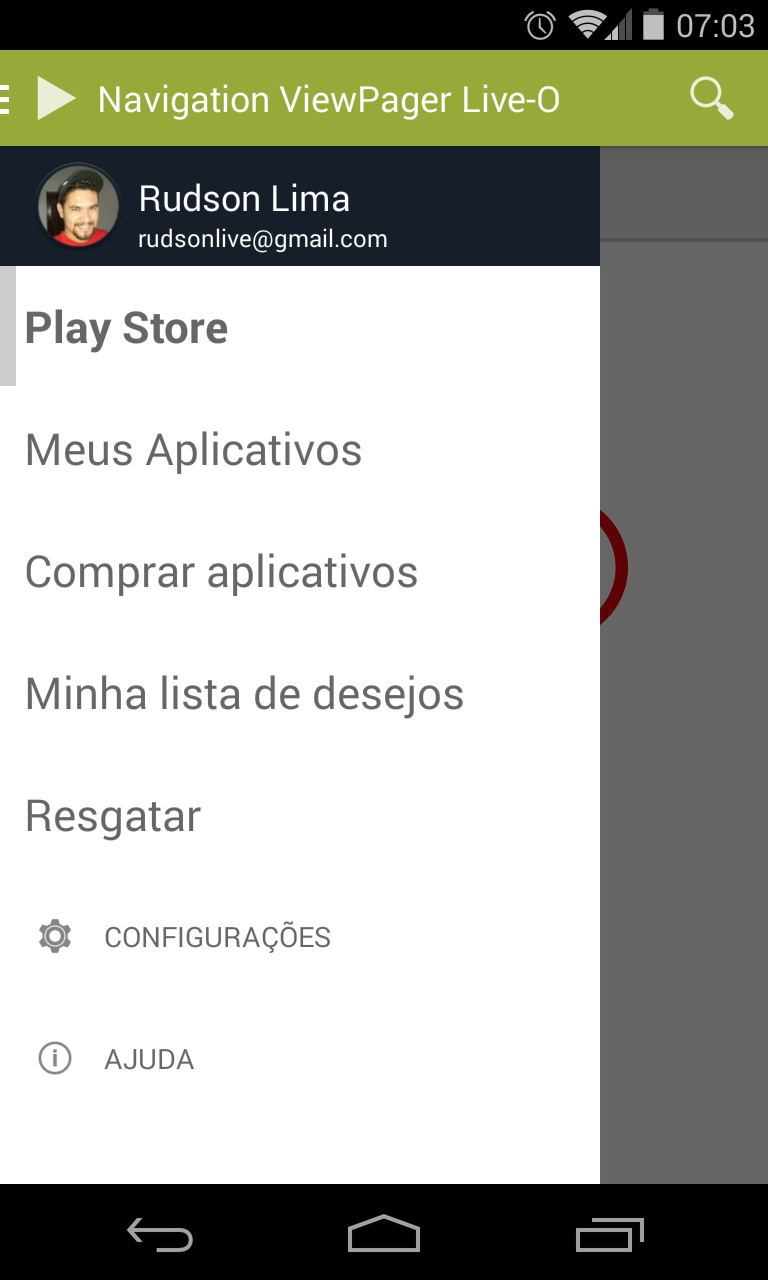Open the search magnifier icon

pos(711,99)
